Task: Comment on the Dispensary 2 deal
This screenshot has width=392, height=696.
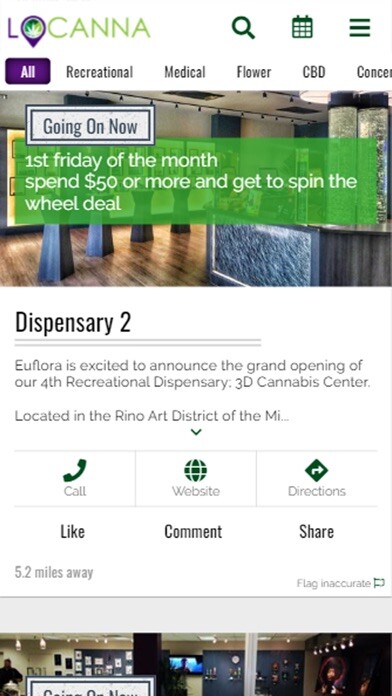Action: coord(193,531)
